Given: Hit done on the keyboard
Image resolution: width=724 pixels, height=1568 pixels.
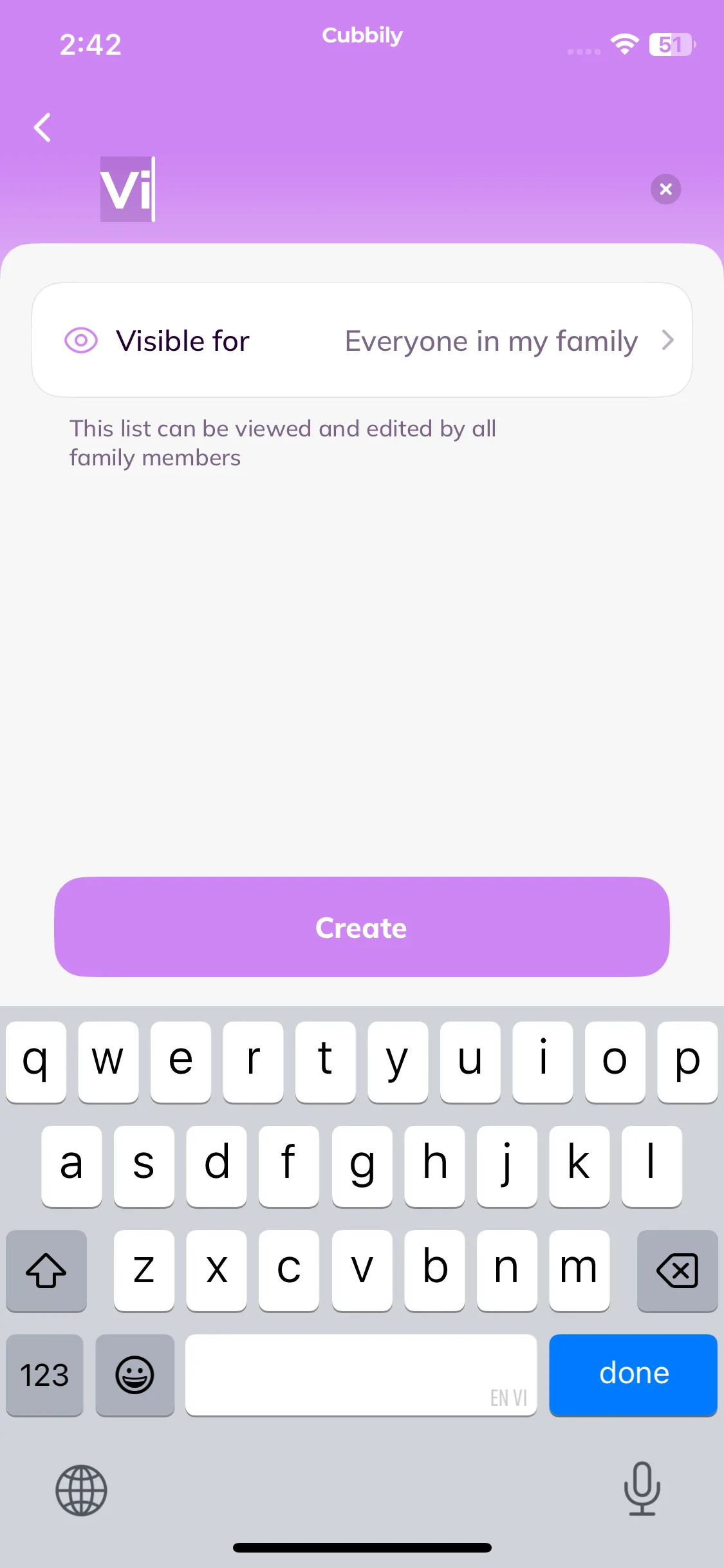Looking at the screenshot, I should coord(633,1374).
